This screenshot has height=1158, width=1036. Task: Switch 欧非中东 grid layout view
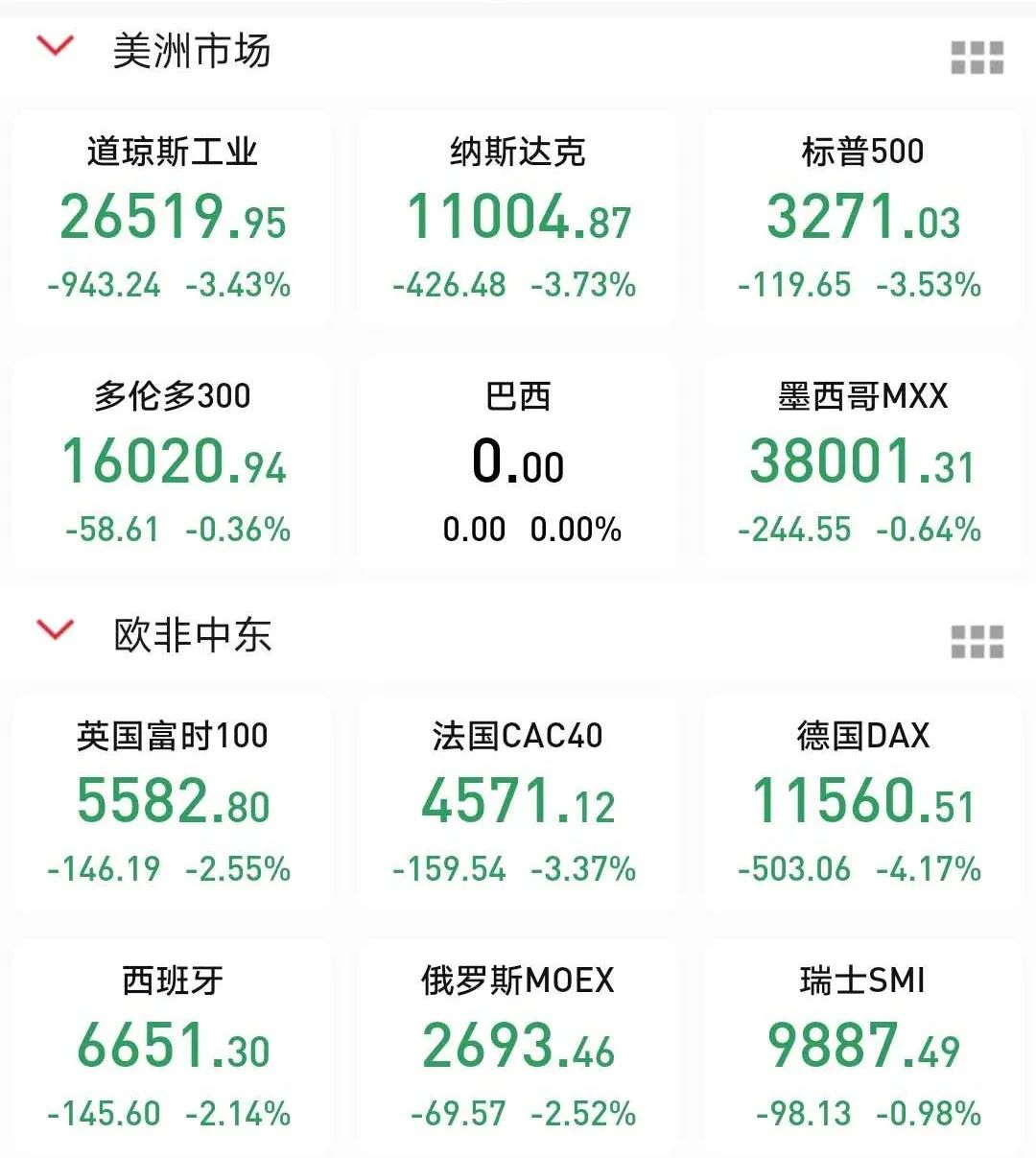[x=977, y=642]
